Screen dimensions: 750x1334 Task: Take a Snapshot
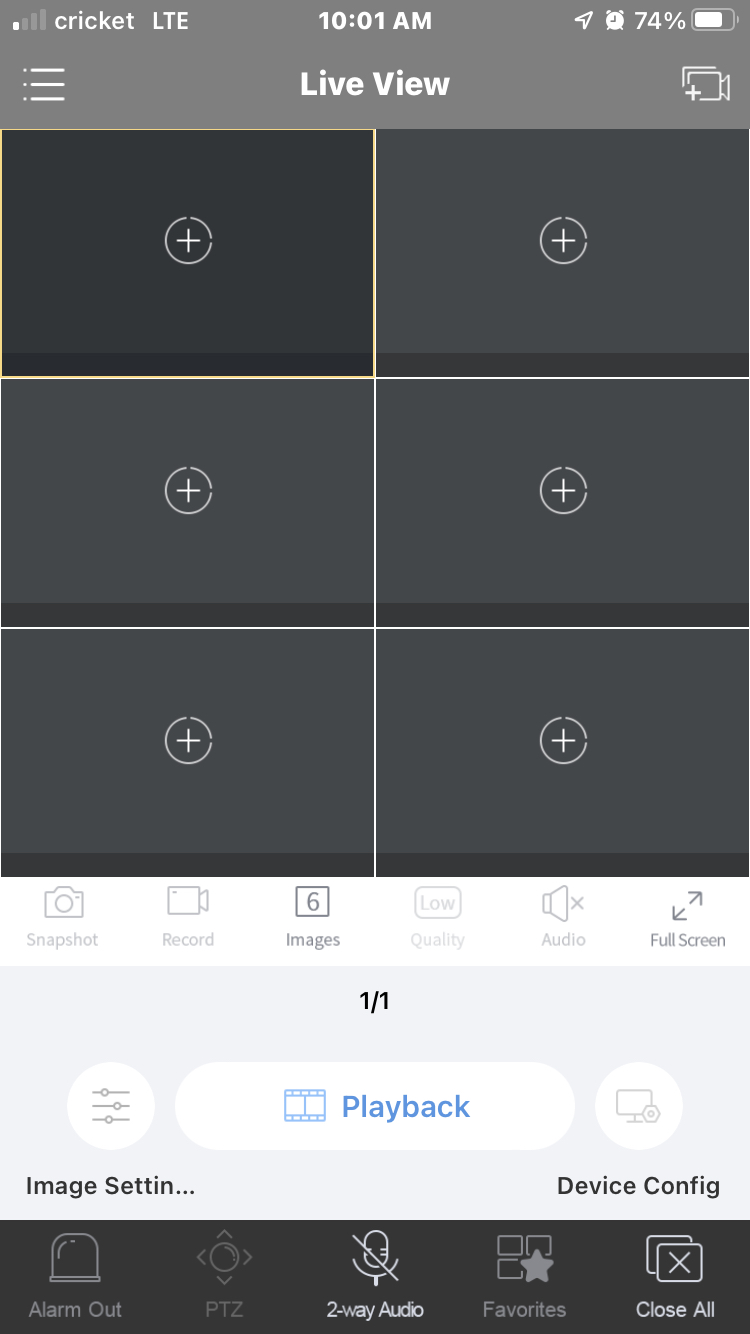[x=63, y=918]
